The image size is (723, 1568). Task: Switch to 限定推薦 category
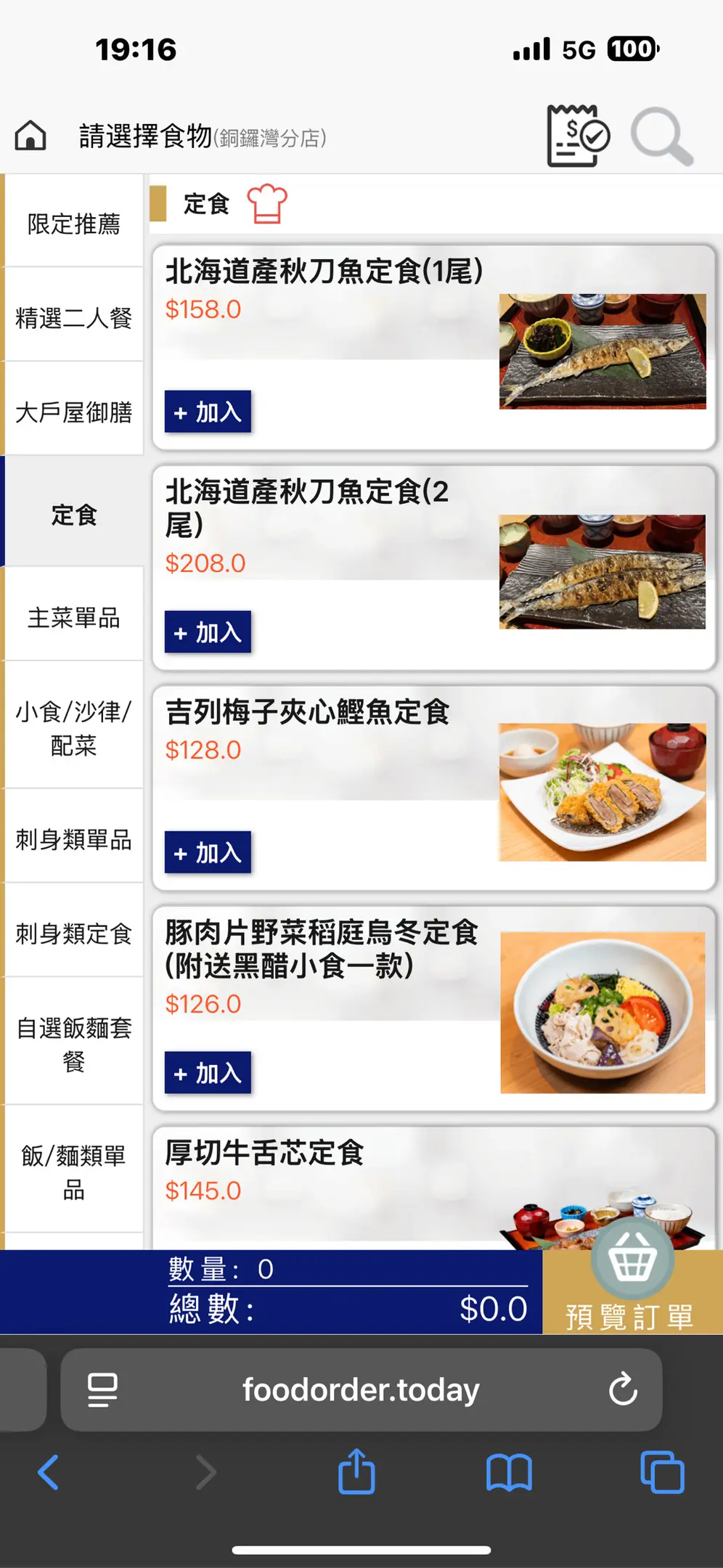[73, 223]
